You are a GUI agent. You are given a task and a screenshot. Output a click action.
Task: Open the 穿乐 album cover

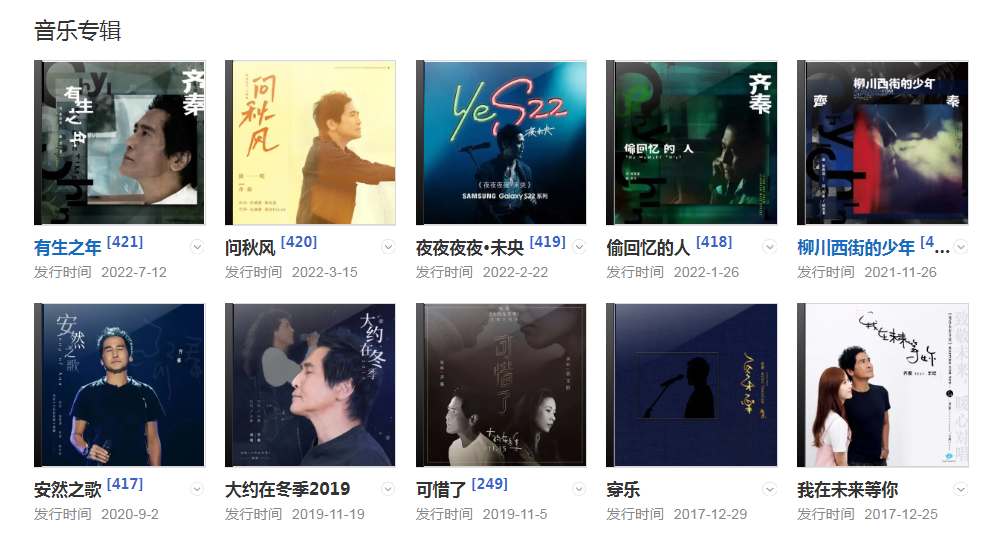click(692, 385)
